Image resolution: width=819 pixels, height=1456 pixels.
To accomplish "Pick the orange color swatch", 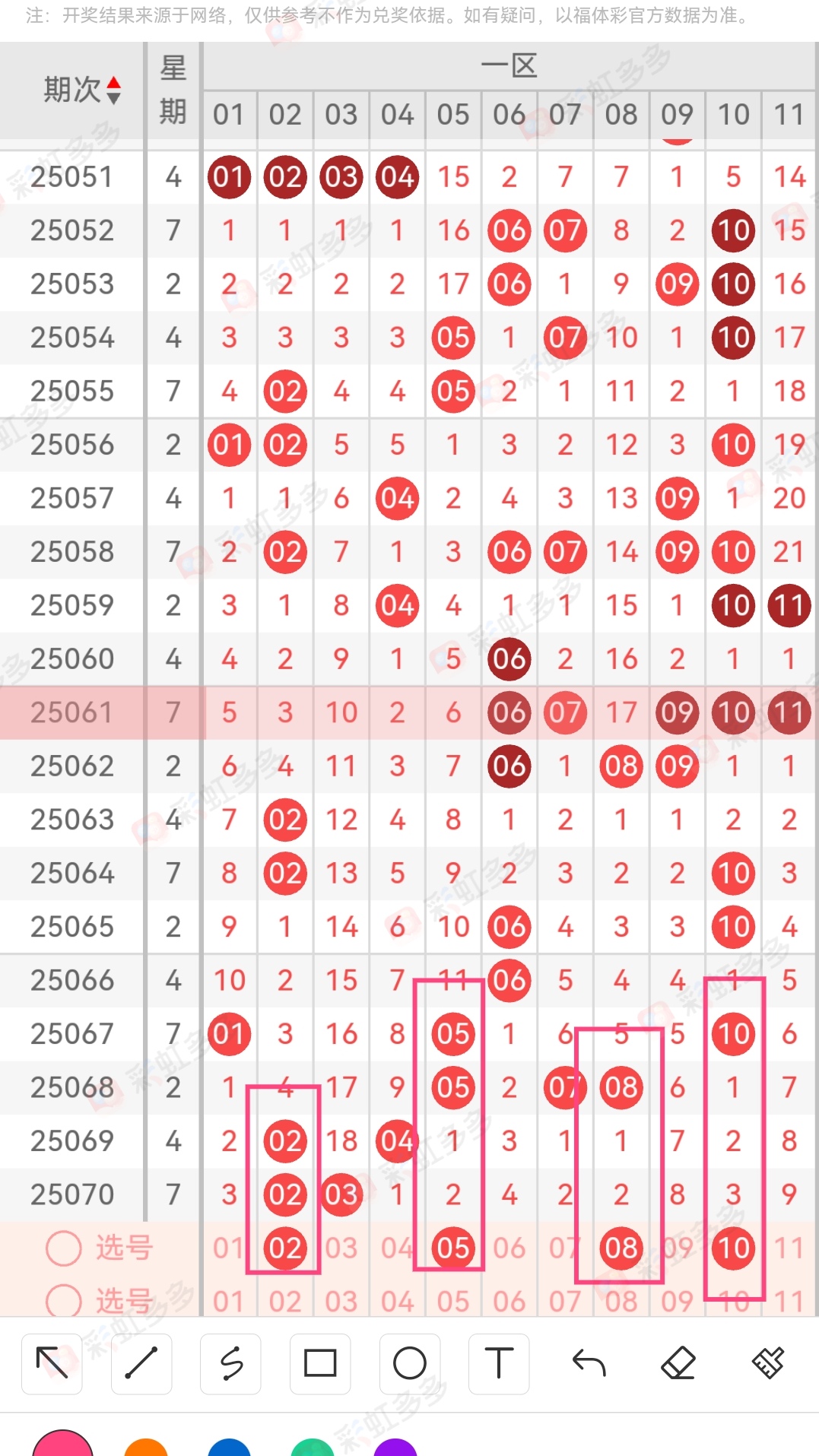I will (146, 1448).
